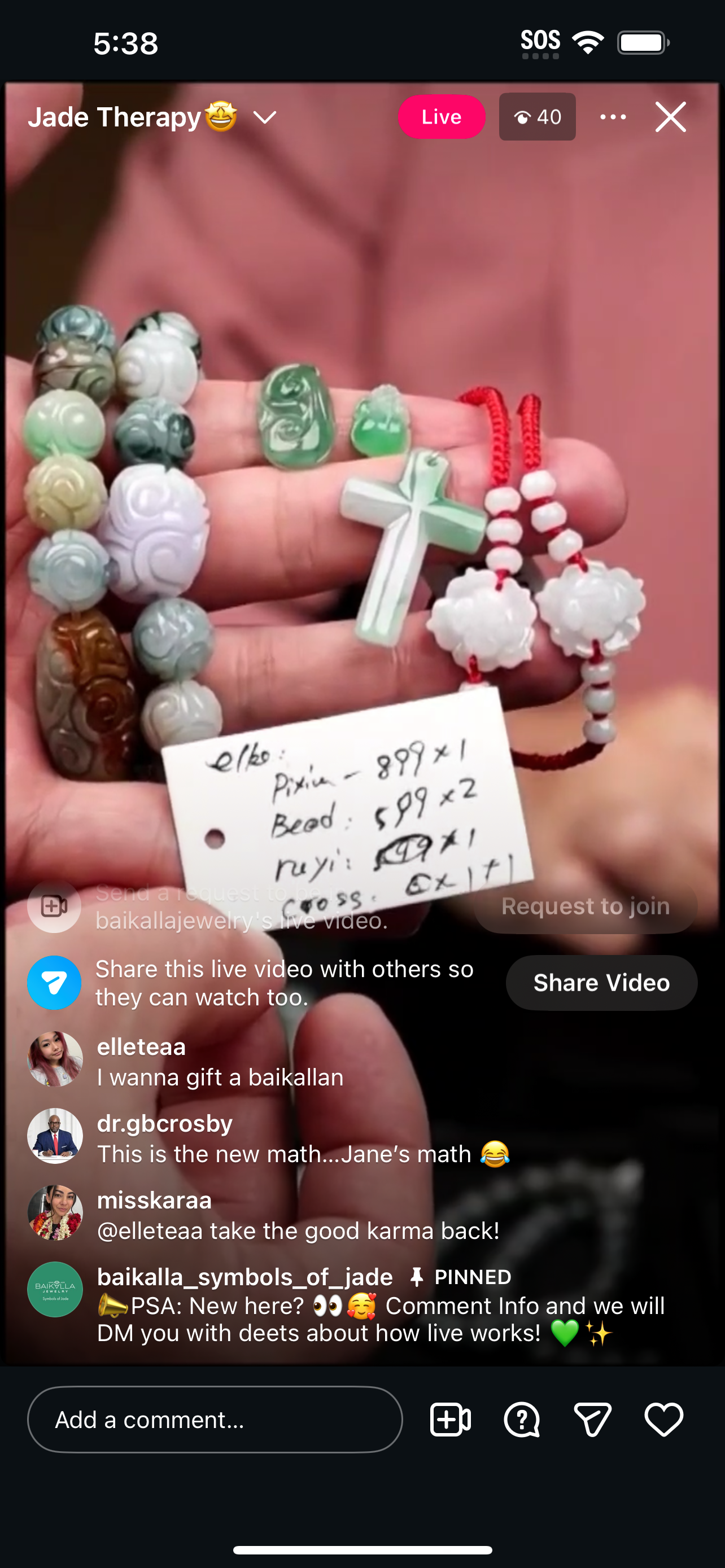Viewport: 725px width, 1568px height.
Task: Open elleteaa's profile from comment
Action: (55, 1059)
